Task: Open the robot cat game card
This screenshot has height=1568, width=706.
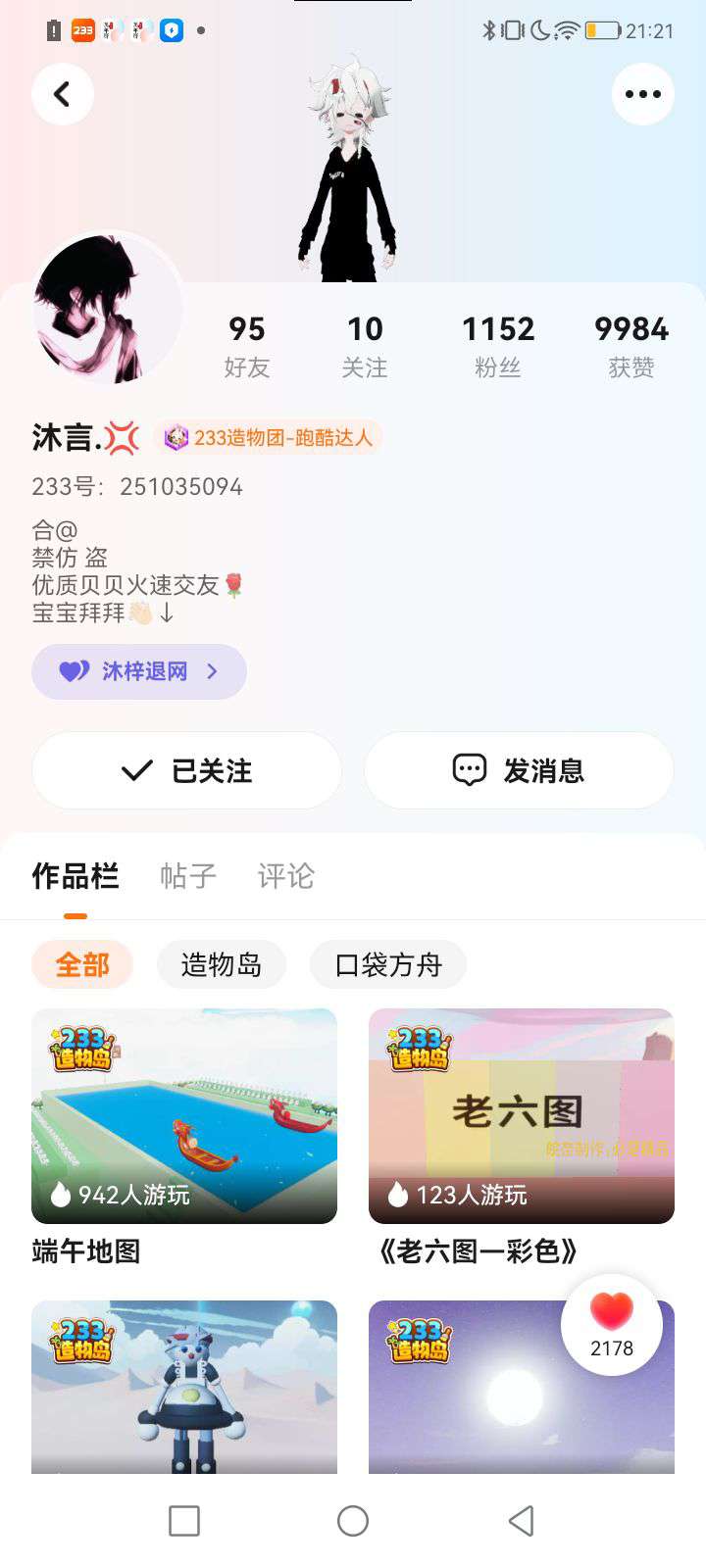Action: point(184,1387)
